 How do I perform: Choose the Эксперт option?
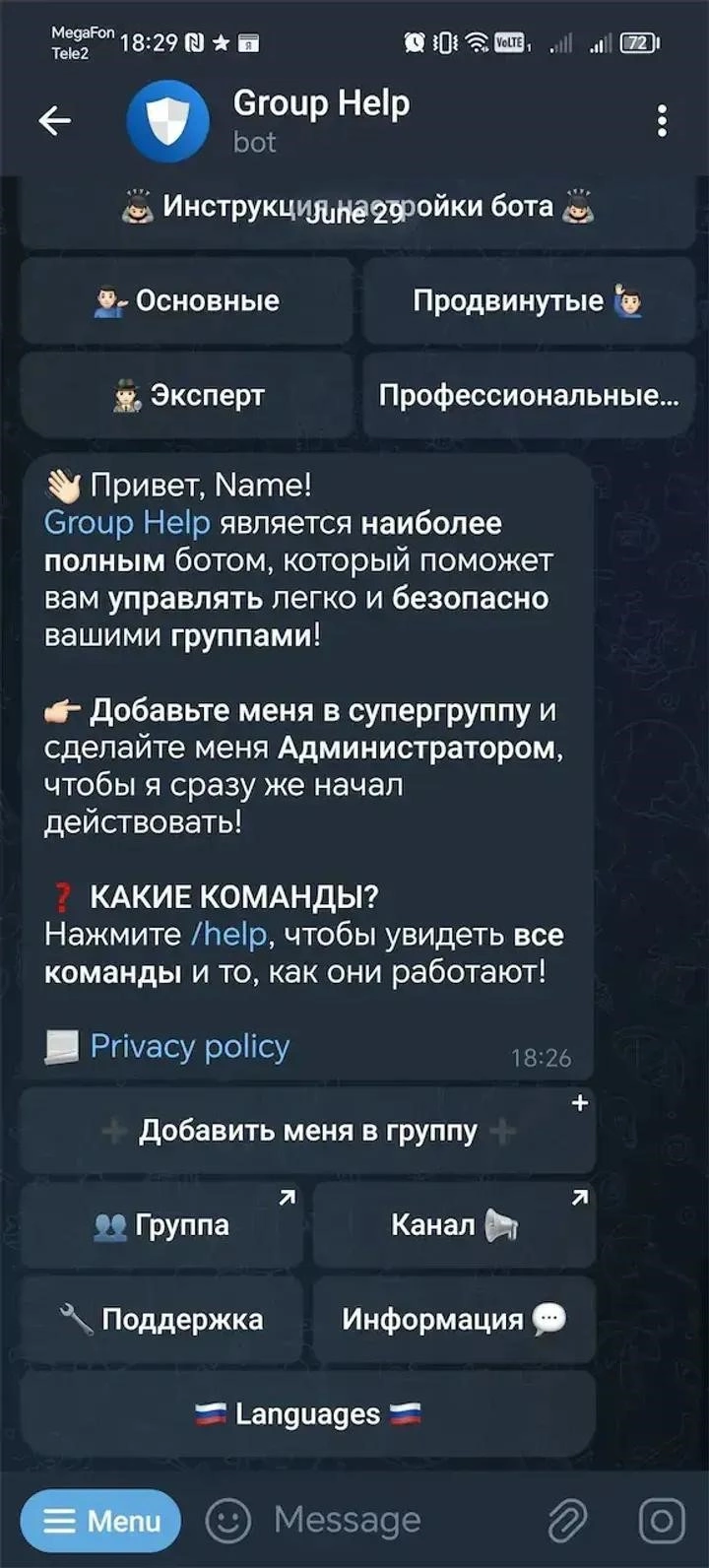(x=186, y=395)
